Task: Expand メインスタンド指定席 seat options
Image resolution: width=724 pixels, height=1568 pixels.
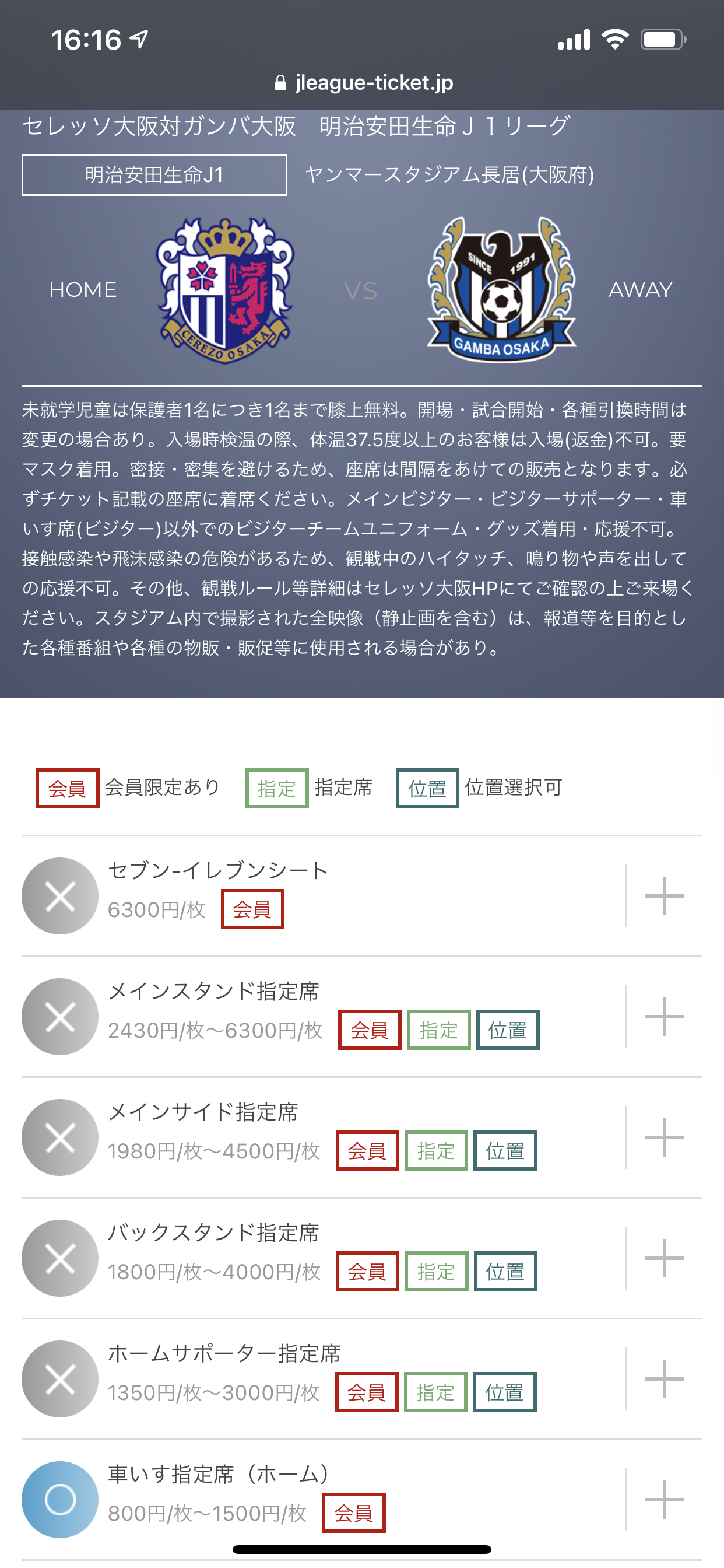Action: coord(664,1017)
